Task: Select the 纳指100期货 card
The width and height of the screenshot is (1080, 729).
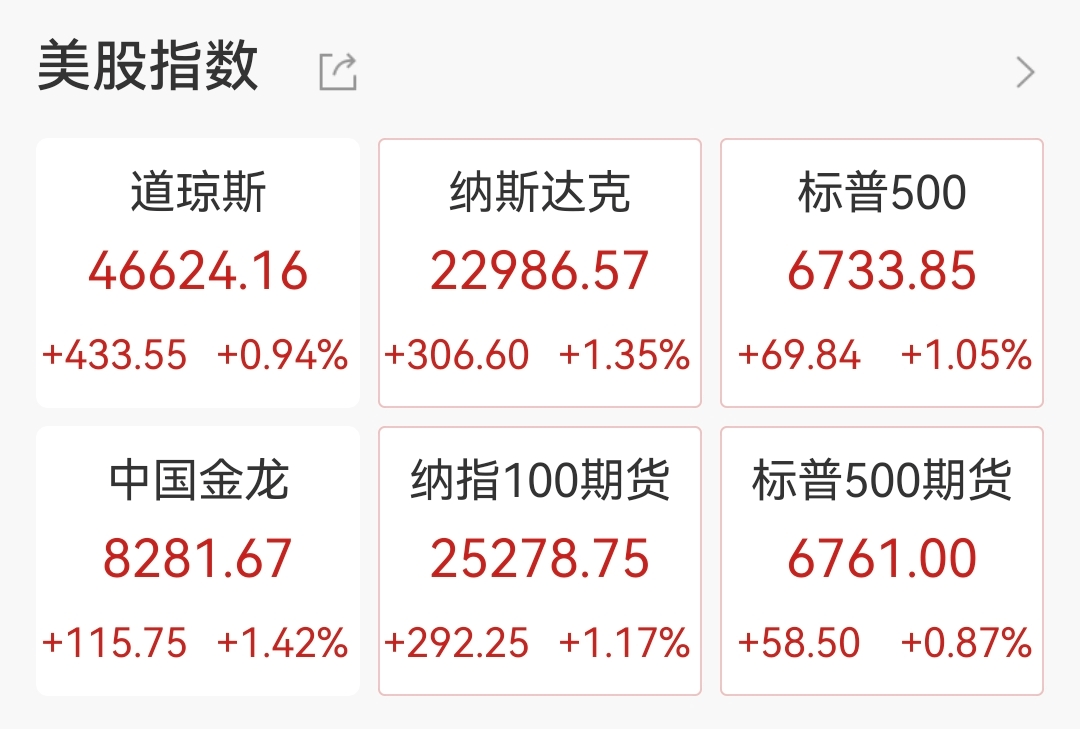Action: click(540, 560)
